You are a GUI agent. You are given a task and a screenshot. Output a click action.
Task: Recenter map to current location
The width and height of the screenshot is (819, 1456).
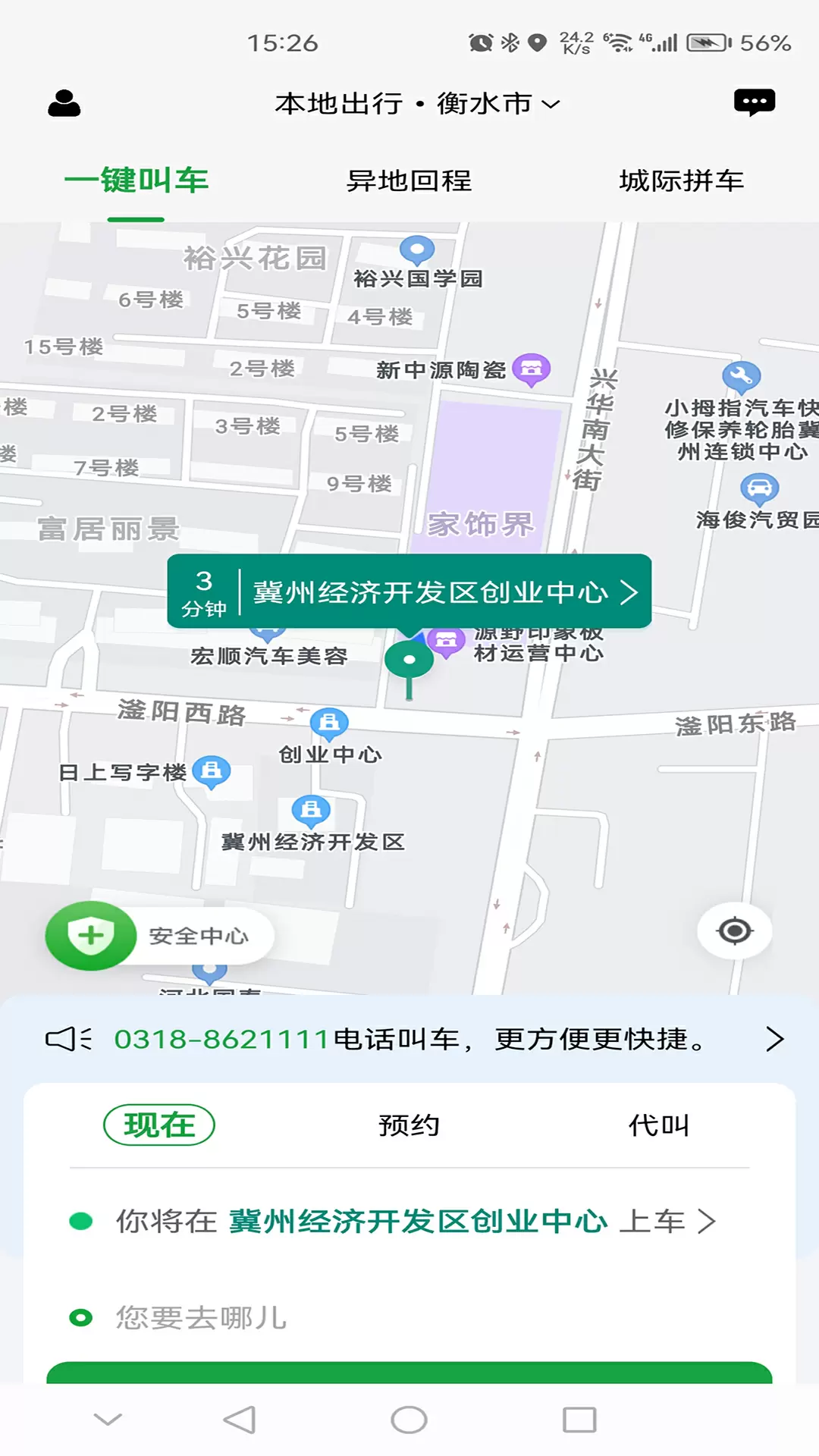[735, 930]
